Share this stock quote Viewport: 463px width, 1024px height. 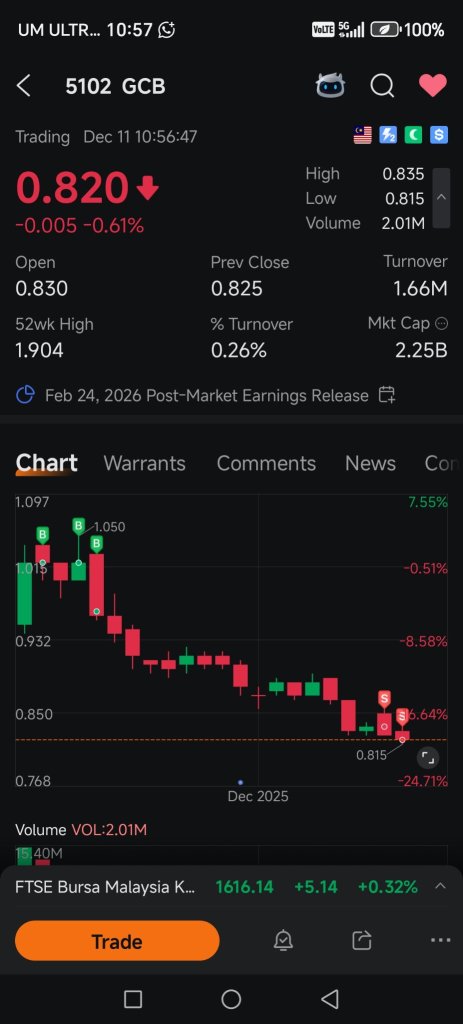click(x=361, y=940)
